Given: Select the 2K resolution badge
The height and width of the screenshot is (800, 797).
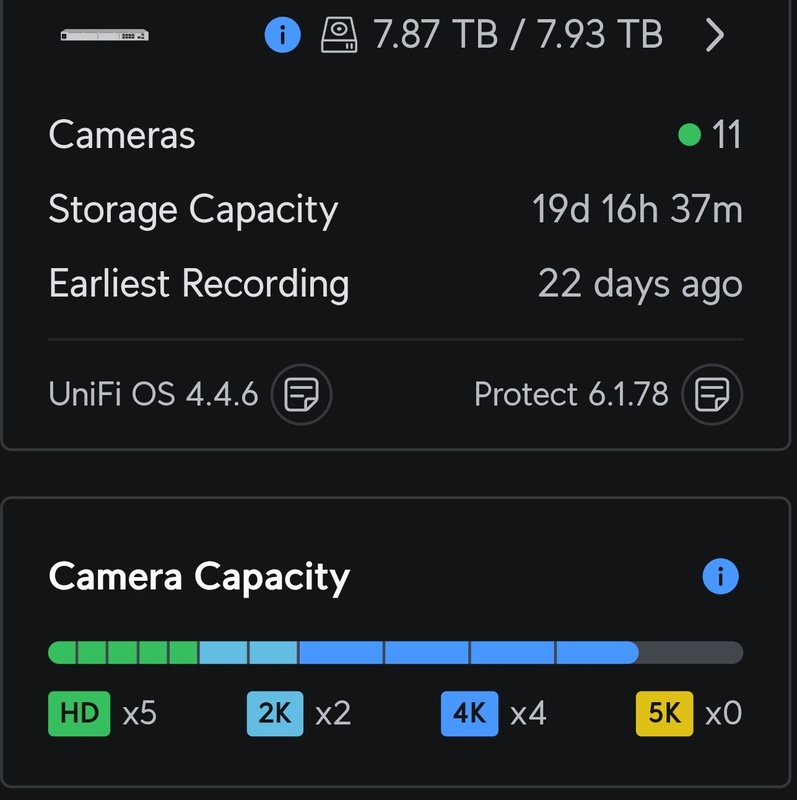Looking at the screenshot, I should (x=277, y=714).
